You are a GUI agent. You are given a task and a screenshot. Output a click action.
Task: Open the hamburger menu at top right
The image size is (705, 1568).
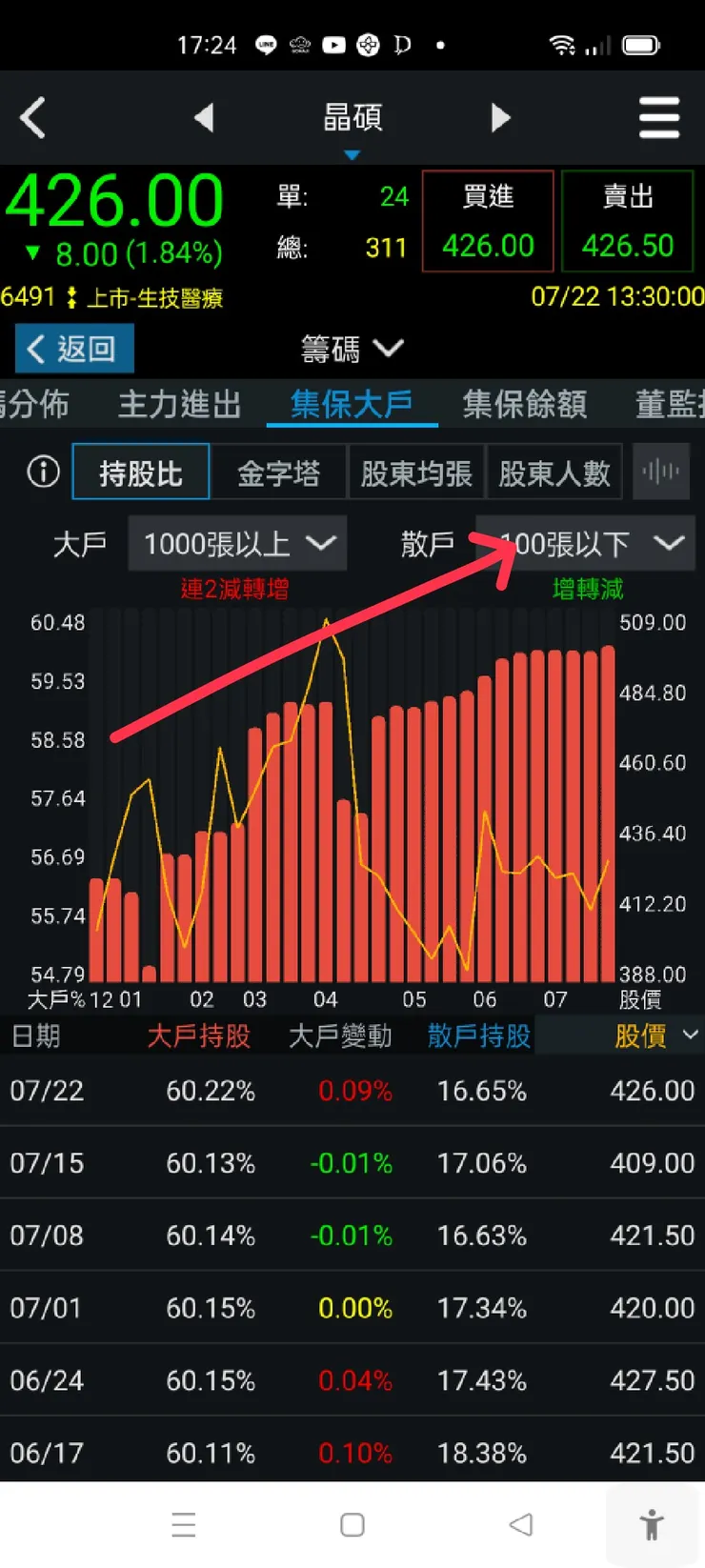(x=659, y=117)
